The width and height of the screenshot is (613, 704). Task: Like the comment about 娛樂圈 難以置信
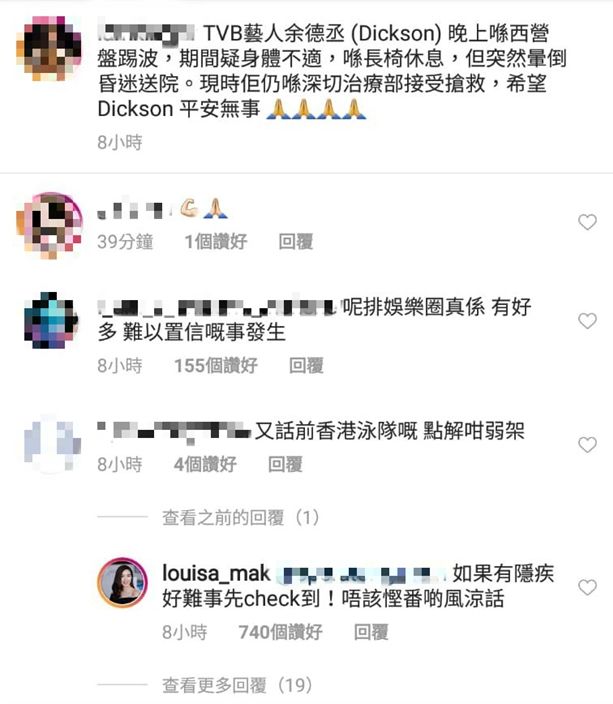(x=588, y=321)
